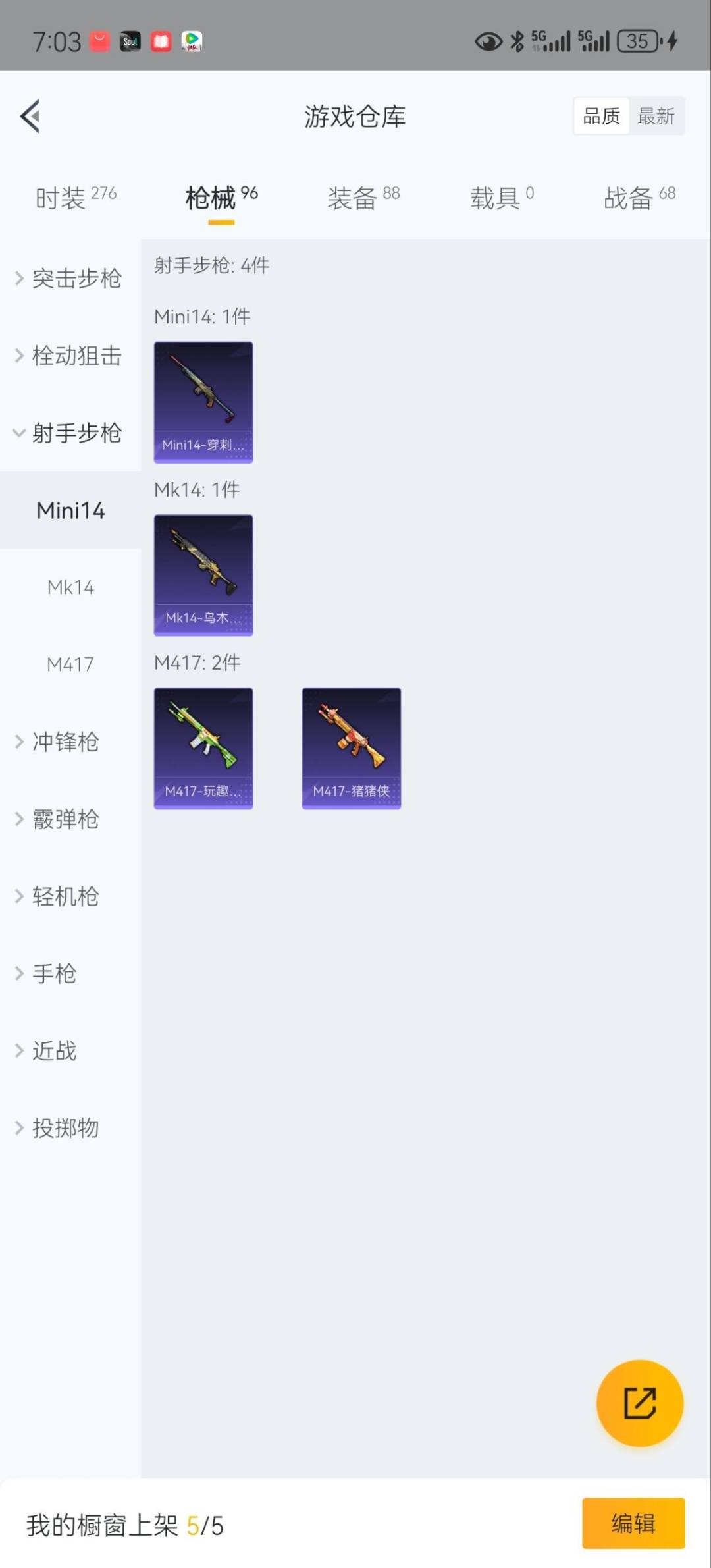Image resolution: width=711 pixels, height=1568 pixels.
Task: Open the Mk14-乌木 skin card
Action: tap(203, 575)
